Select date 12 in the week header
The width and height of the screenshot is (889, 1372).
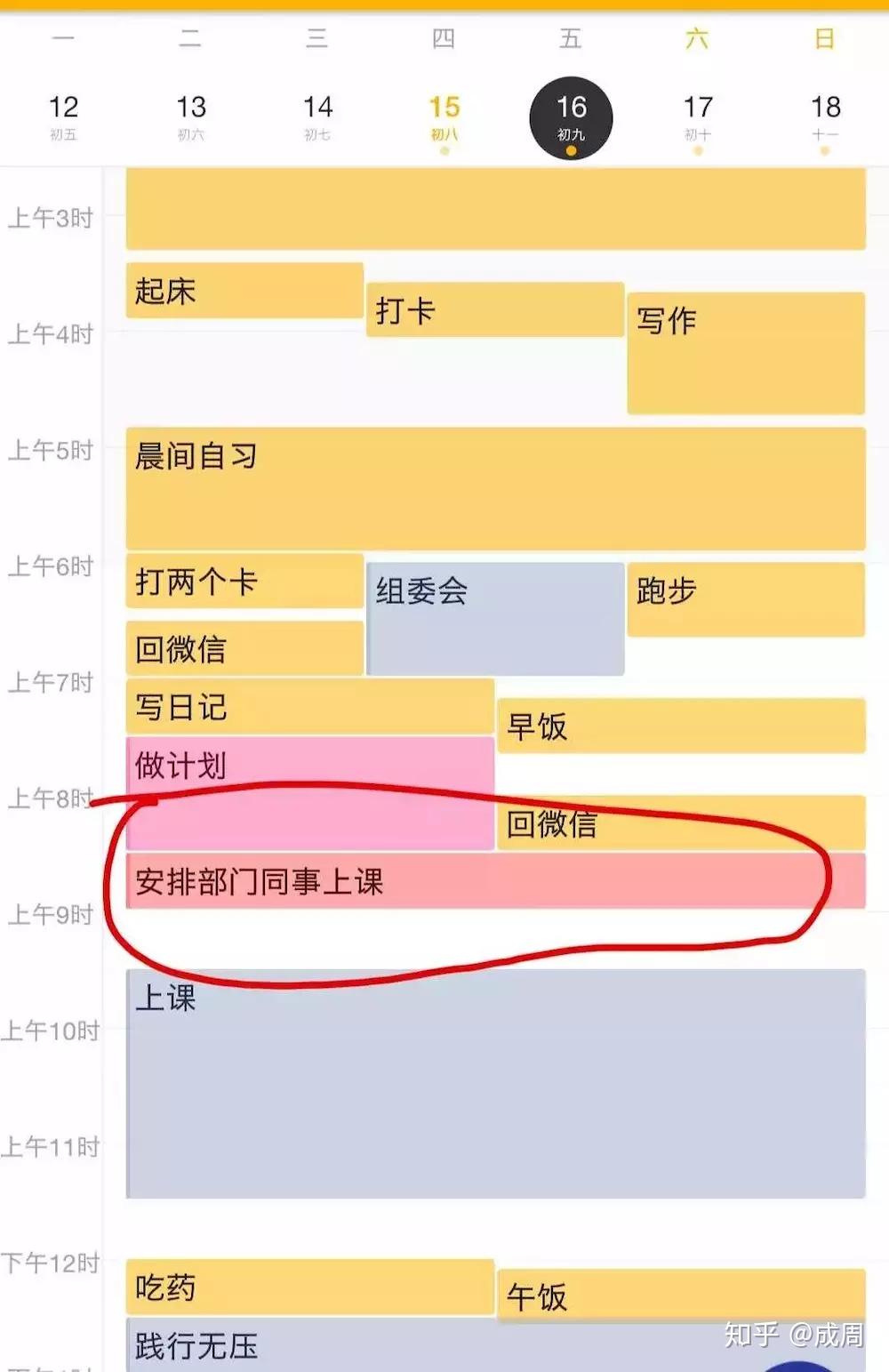pos(63,116)
